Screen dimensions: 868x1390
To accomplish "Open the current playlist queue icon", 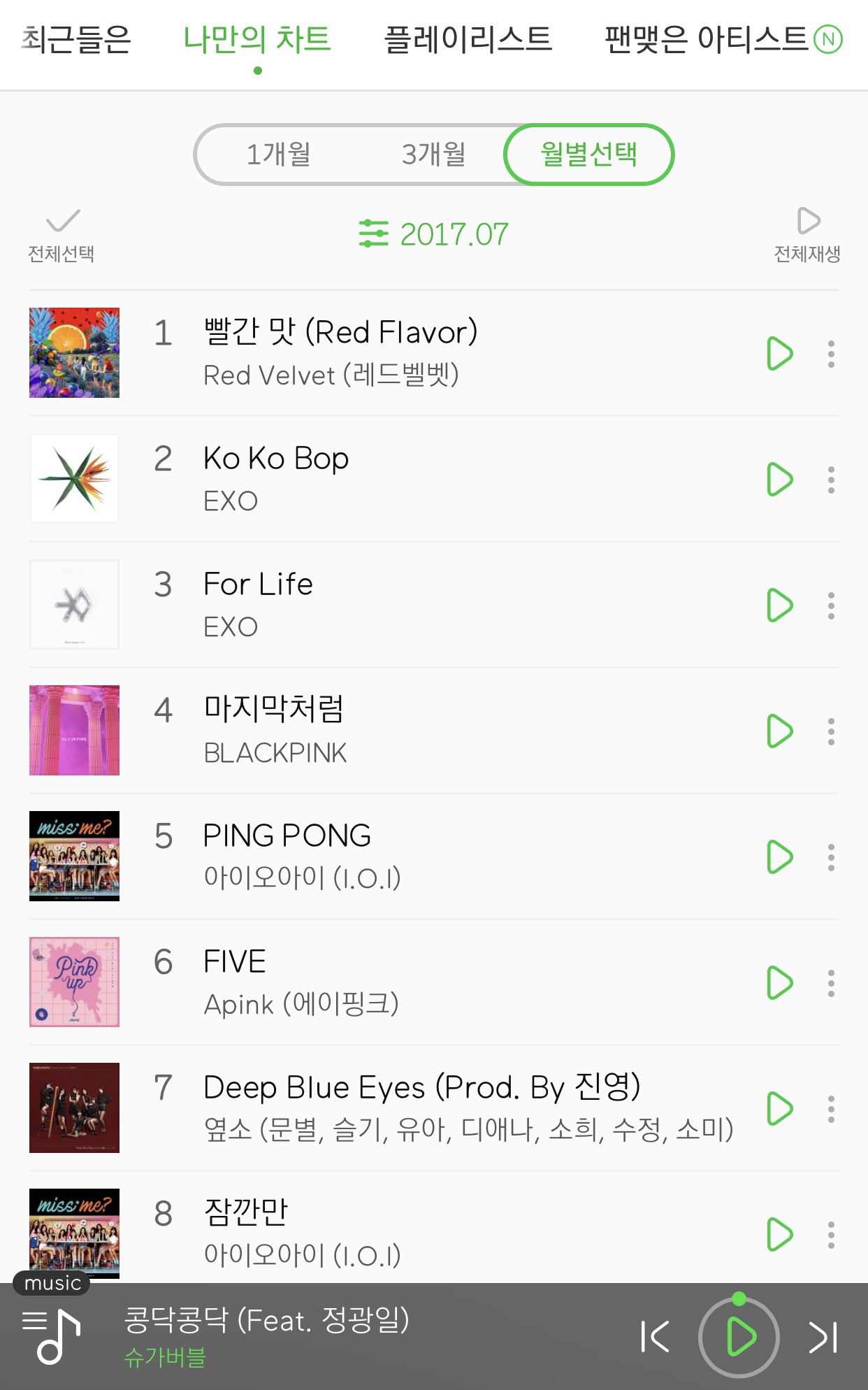I will [x=52, y=1337].
